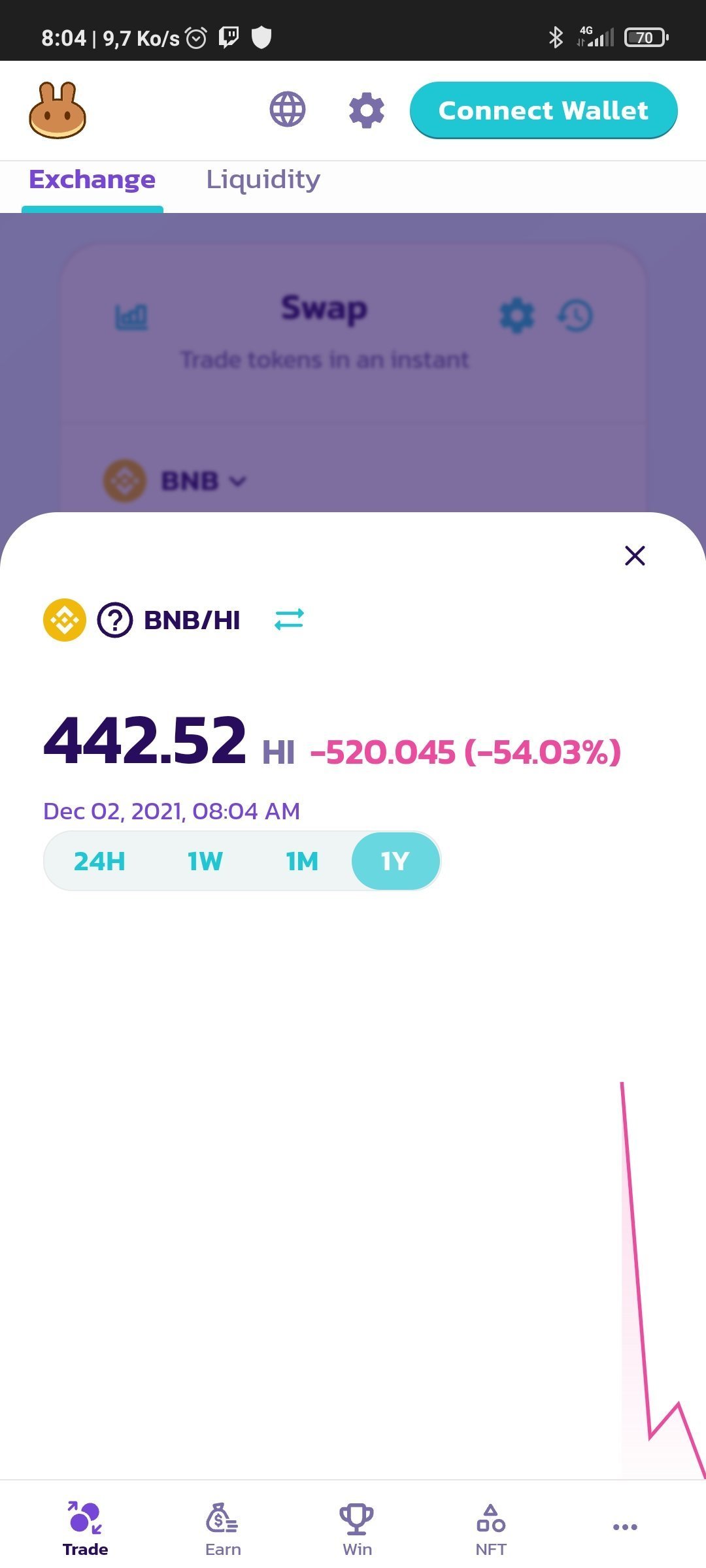Open global settings gear in header
Screen dimensions: 706x1568
click(367, 110)
